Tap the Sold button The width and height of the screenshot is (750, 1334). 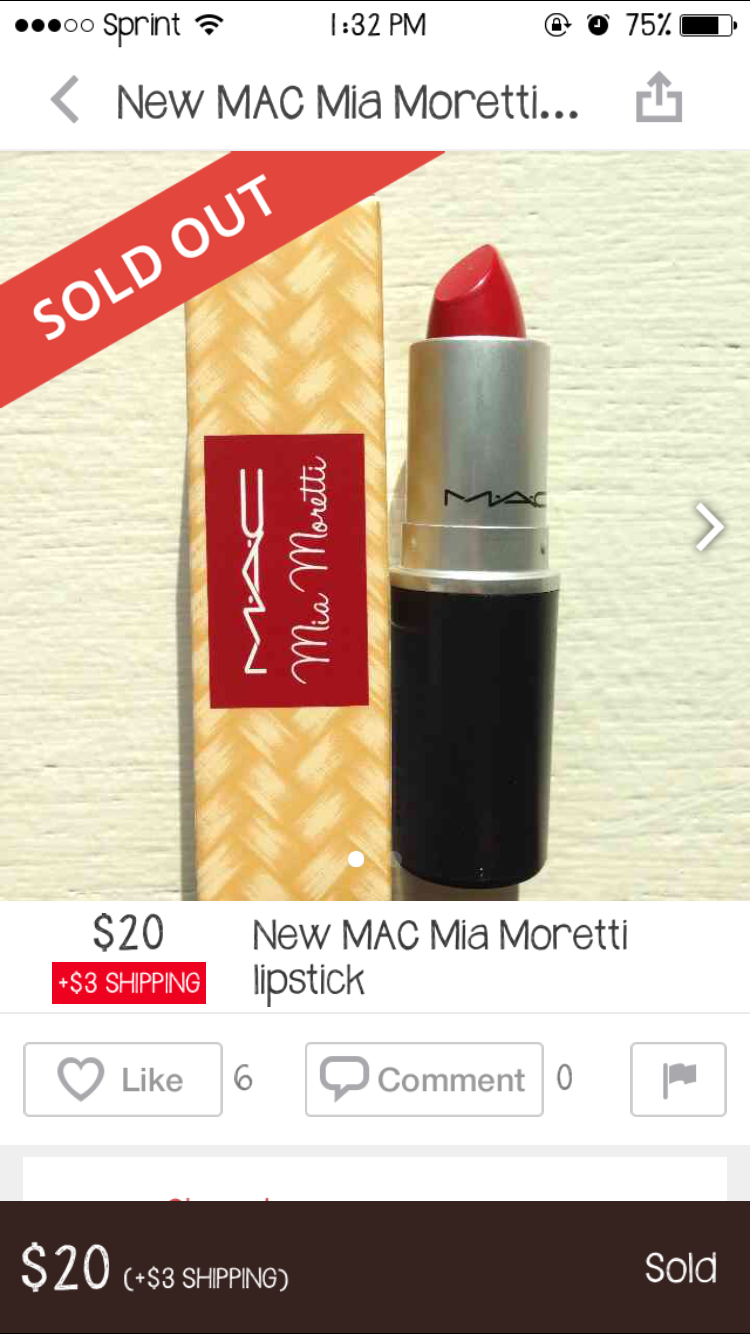point(680,1268)
